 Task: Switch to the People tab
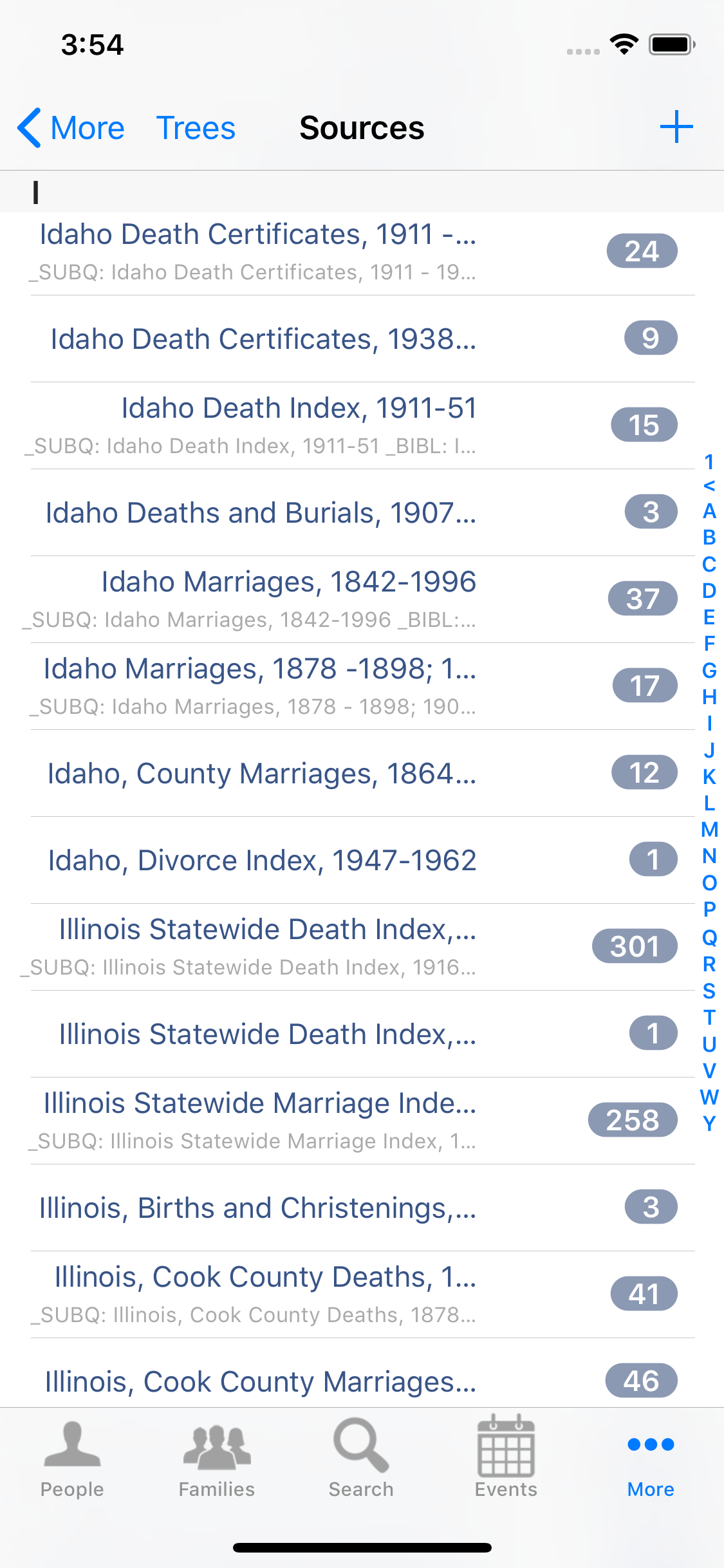tap(72, 1459)
